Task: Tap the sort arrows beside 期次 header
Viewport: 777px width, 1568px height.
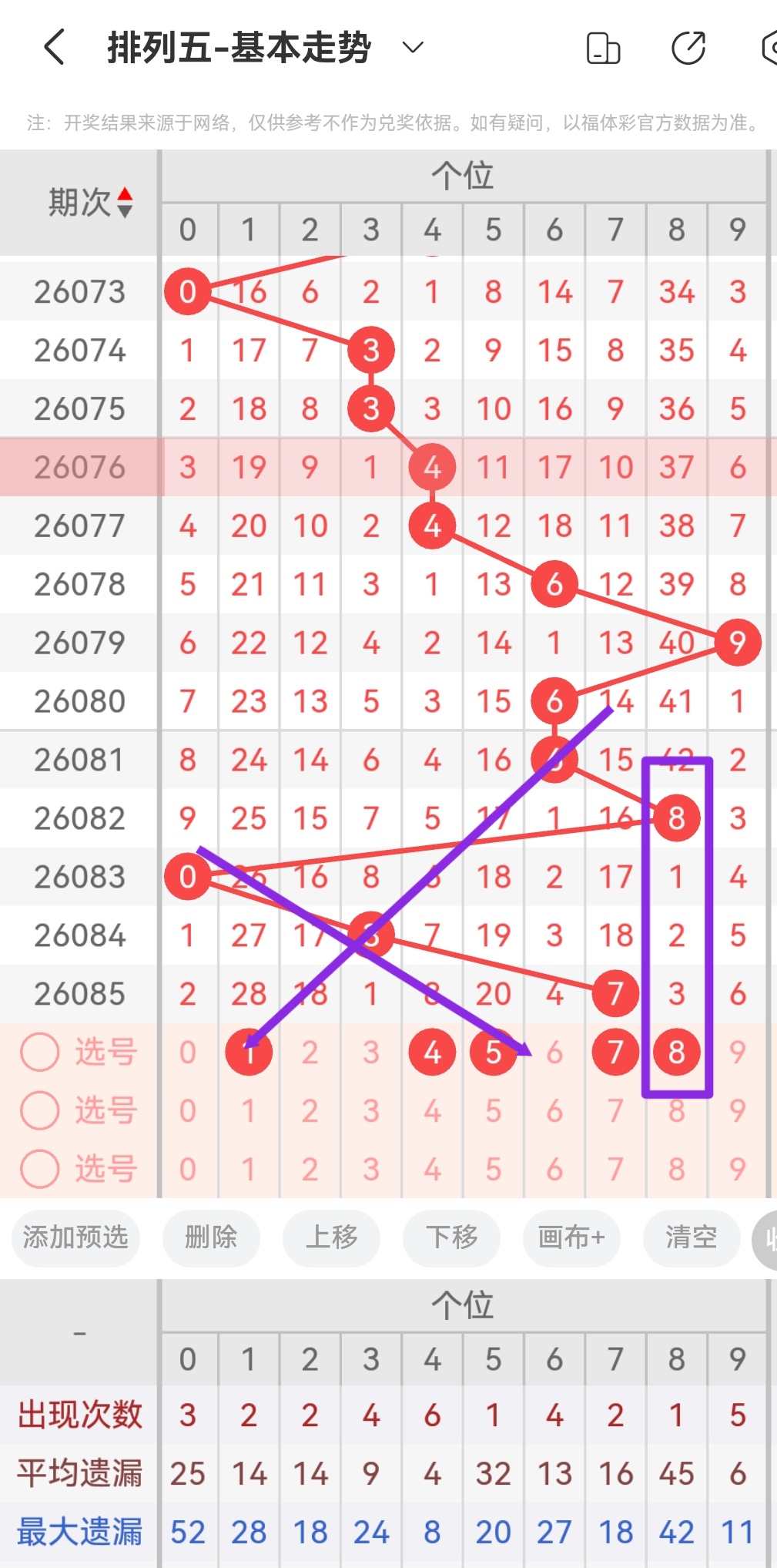Action: point(124,202)
